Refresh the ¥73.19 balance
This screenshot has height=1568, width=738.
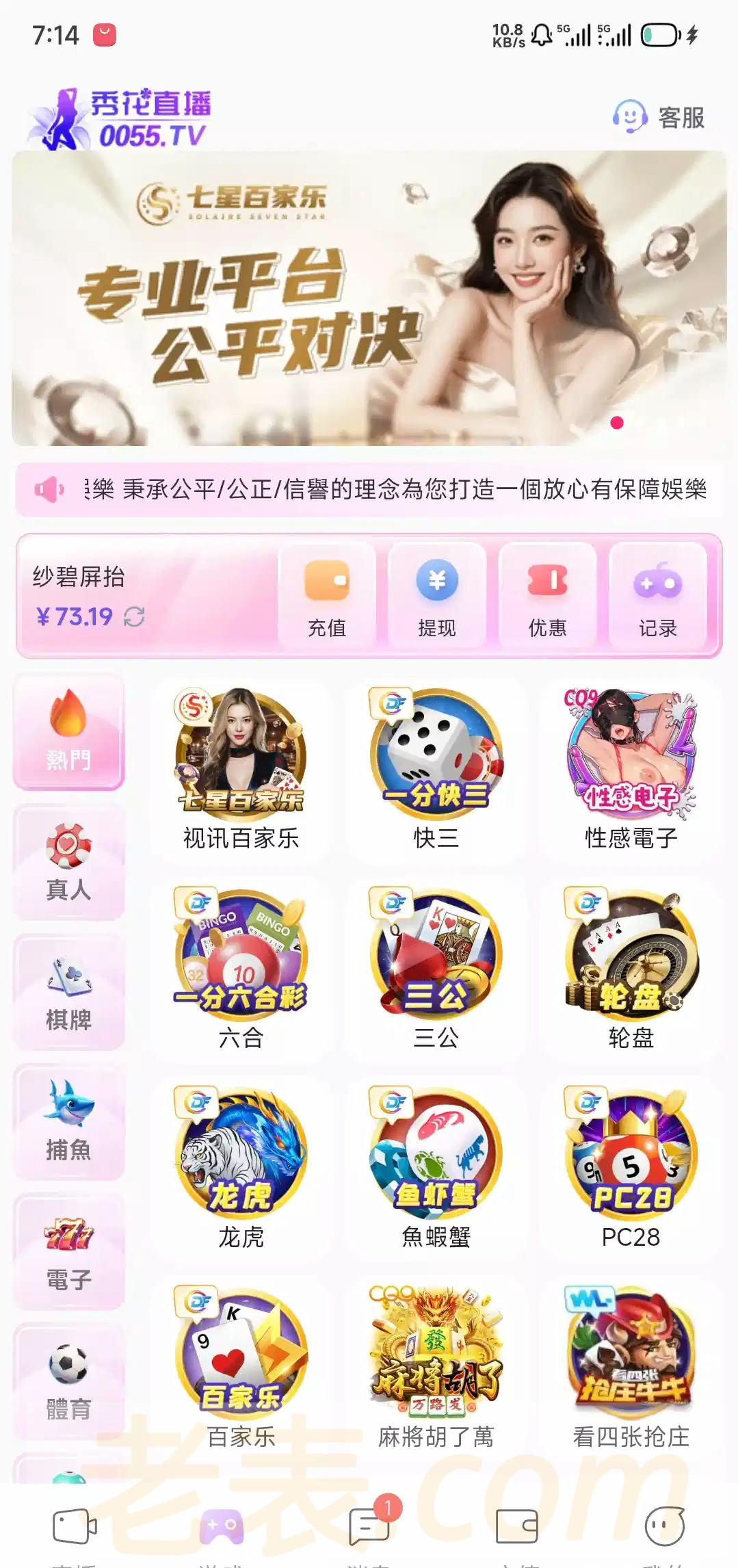[x=134, y=617]
